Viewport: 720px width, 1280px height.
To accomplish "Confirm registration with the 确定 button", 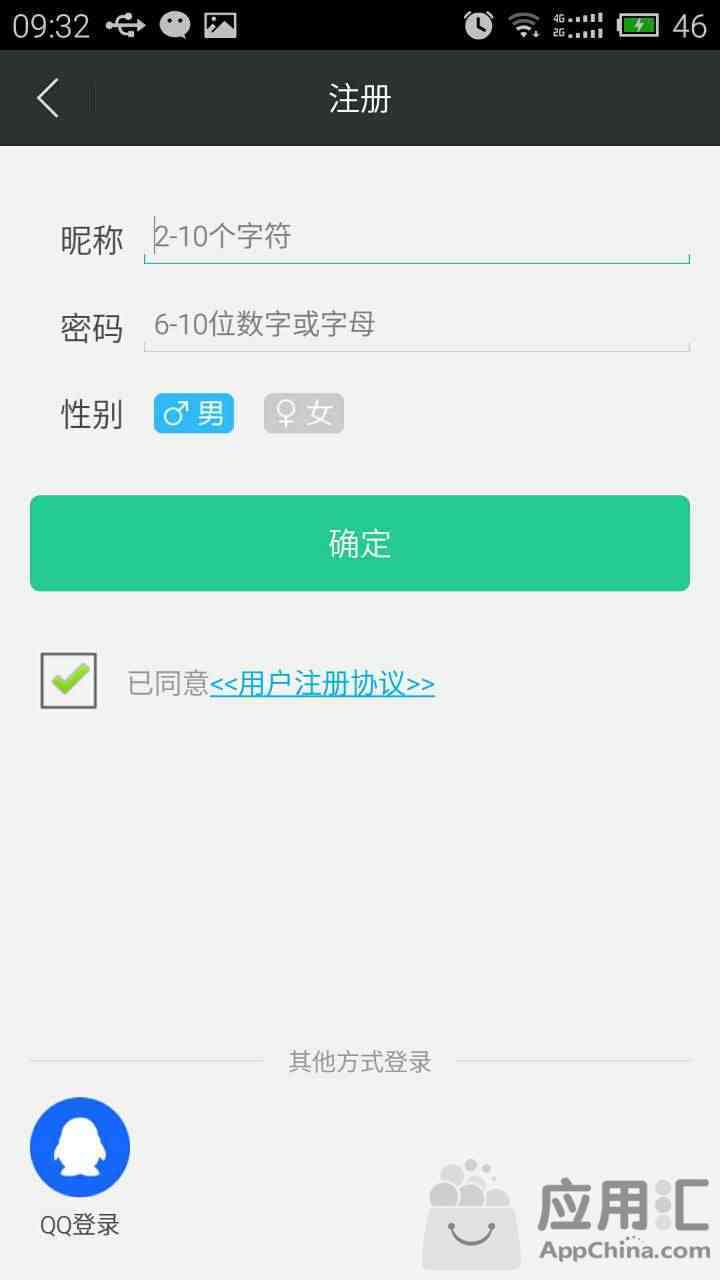I will pos(360,543).
